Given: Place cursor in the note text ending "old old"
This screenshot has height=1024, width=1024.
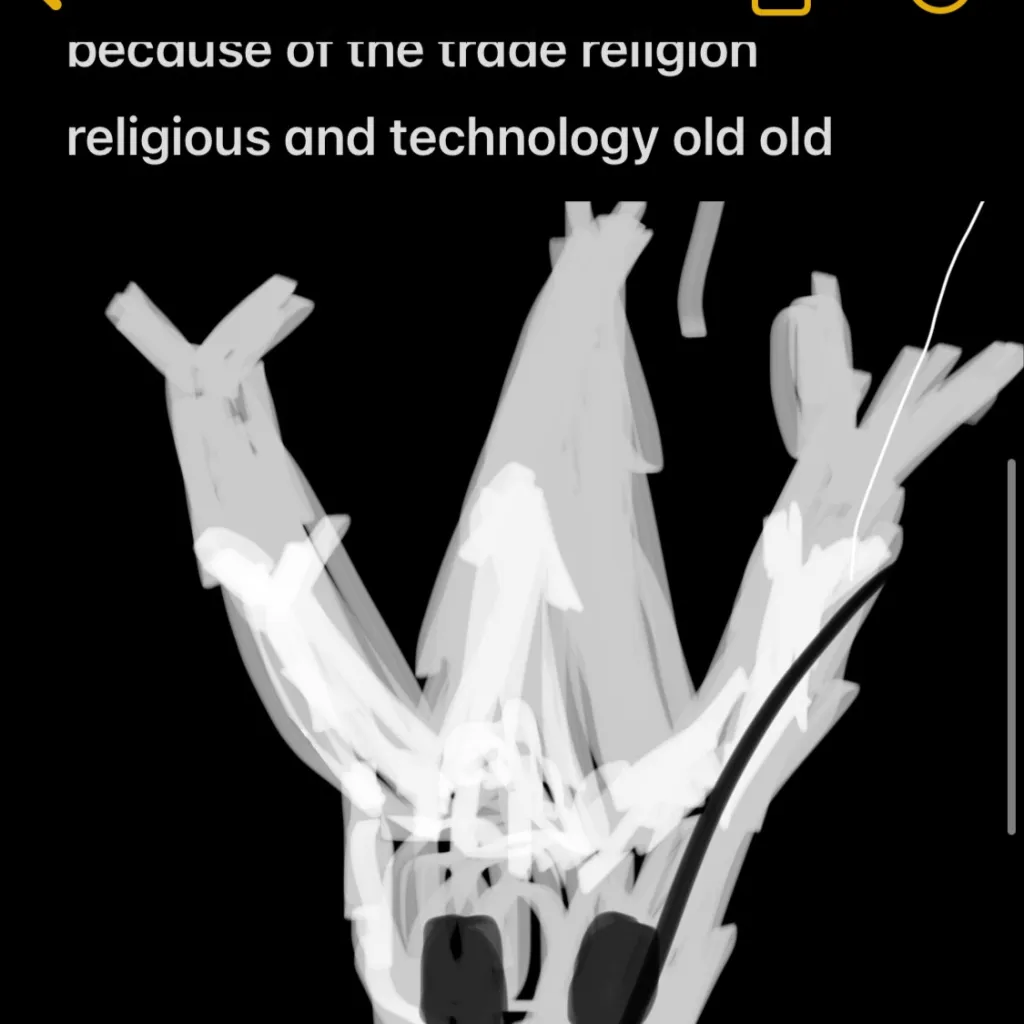Looking at the screenshot, I should (448, 137).
